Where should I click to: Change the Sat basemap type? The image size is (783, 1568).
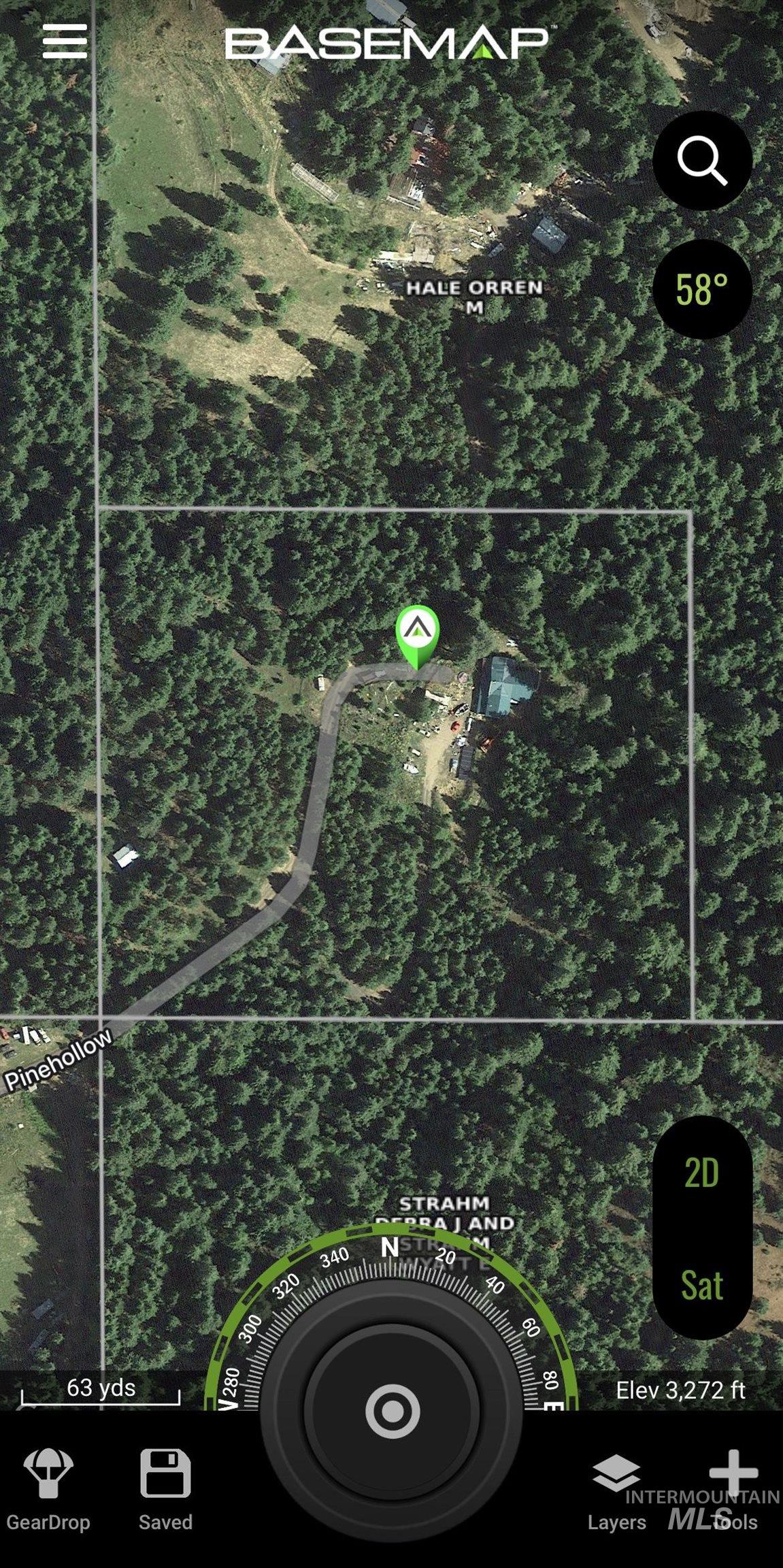[x=702, y=1285]
